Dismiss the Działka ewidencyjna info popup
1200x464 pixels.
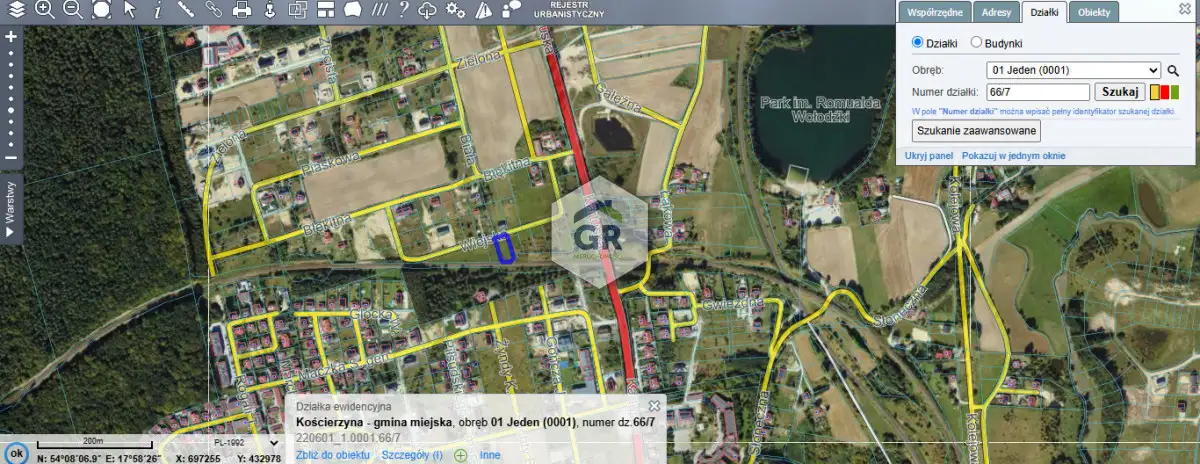click(654, 406)
